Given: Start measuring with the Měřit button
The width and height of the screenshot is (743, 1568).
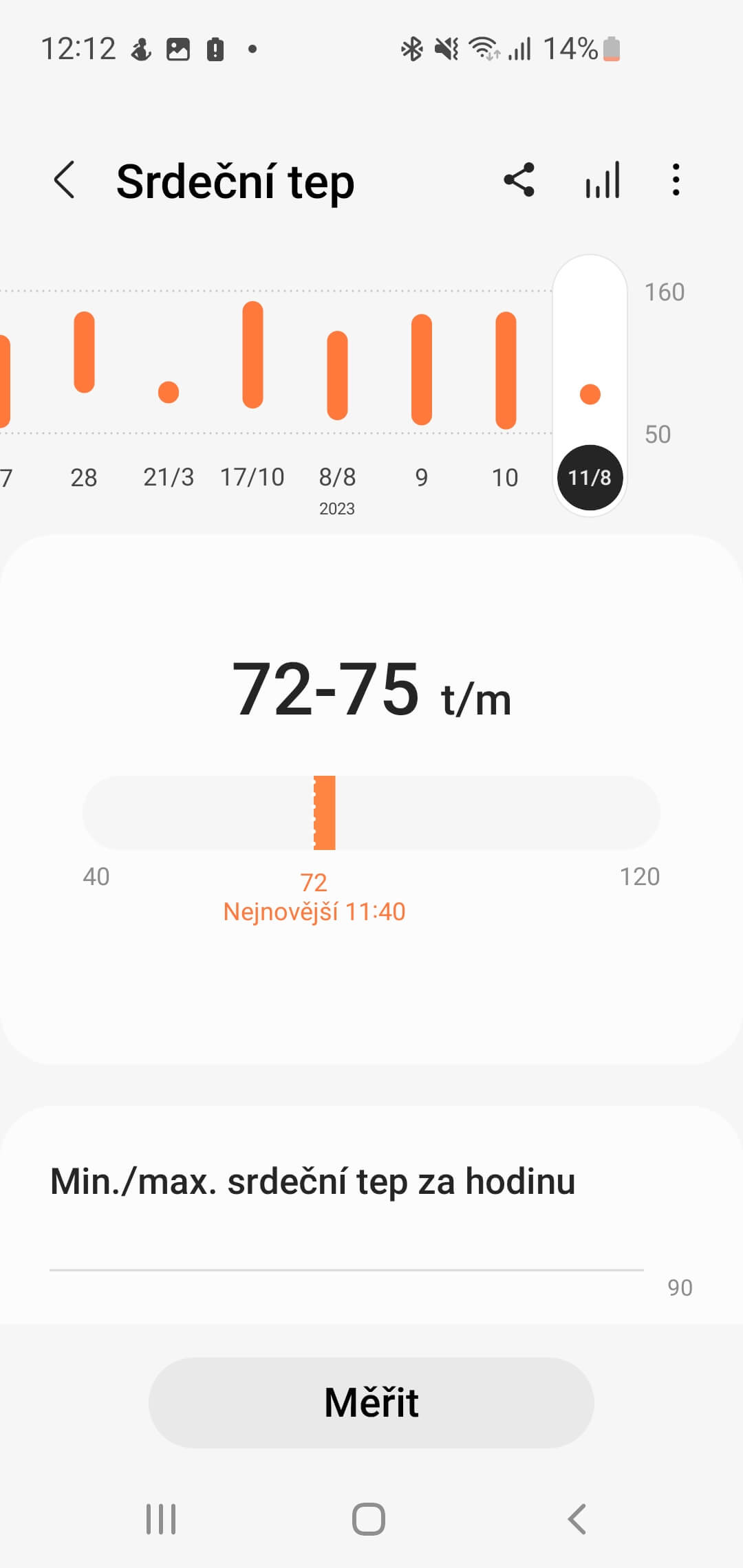Looking at the screenshot, I should point(371,1402).
